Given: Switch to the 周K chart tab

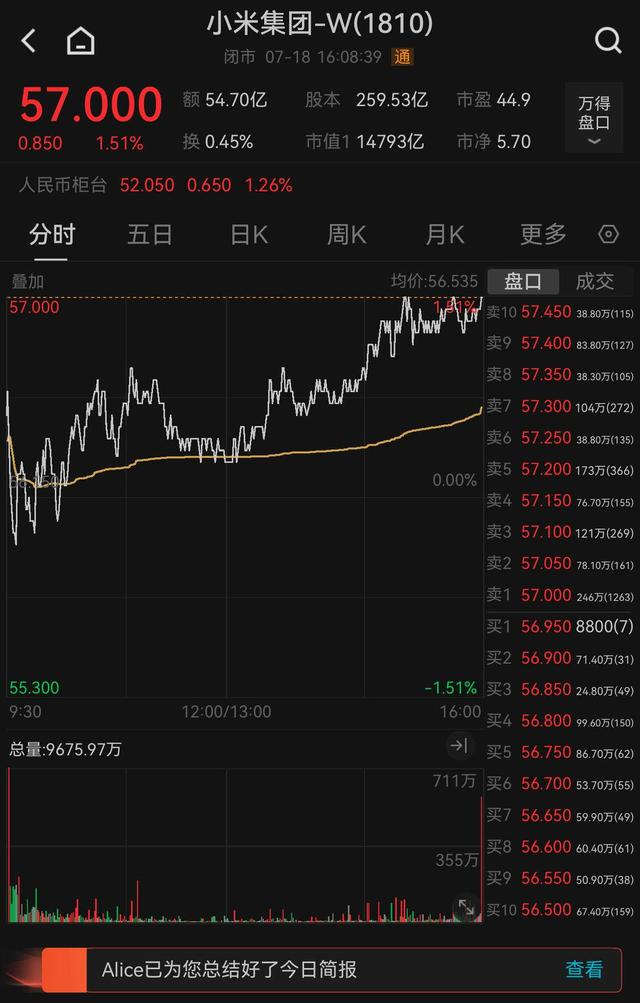Looking at the screenshot, I should point(346,235).
